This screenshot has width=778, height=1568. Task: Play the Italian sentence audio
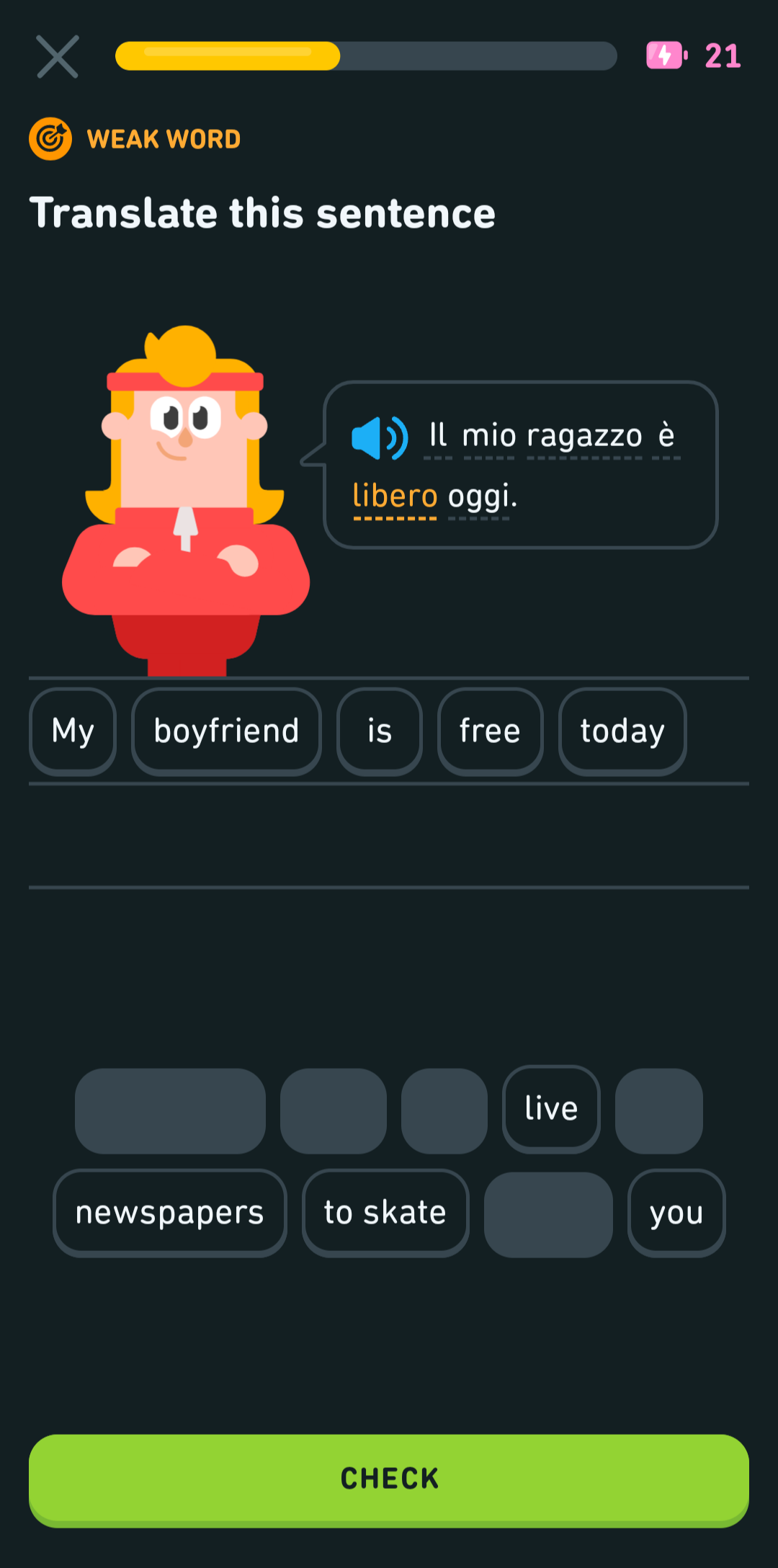[x=379, y=437]
